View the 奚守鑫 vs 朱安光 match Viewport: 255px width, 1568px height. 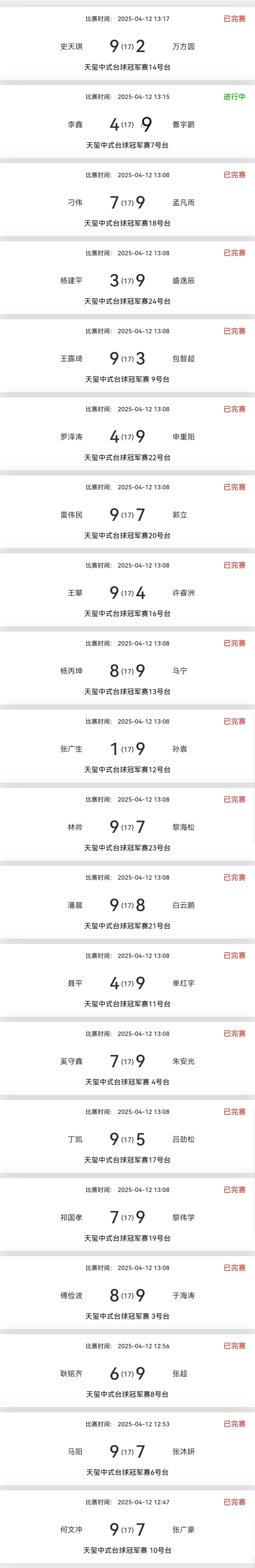point(127,1061)
